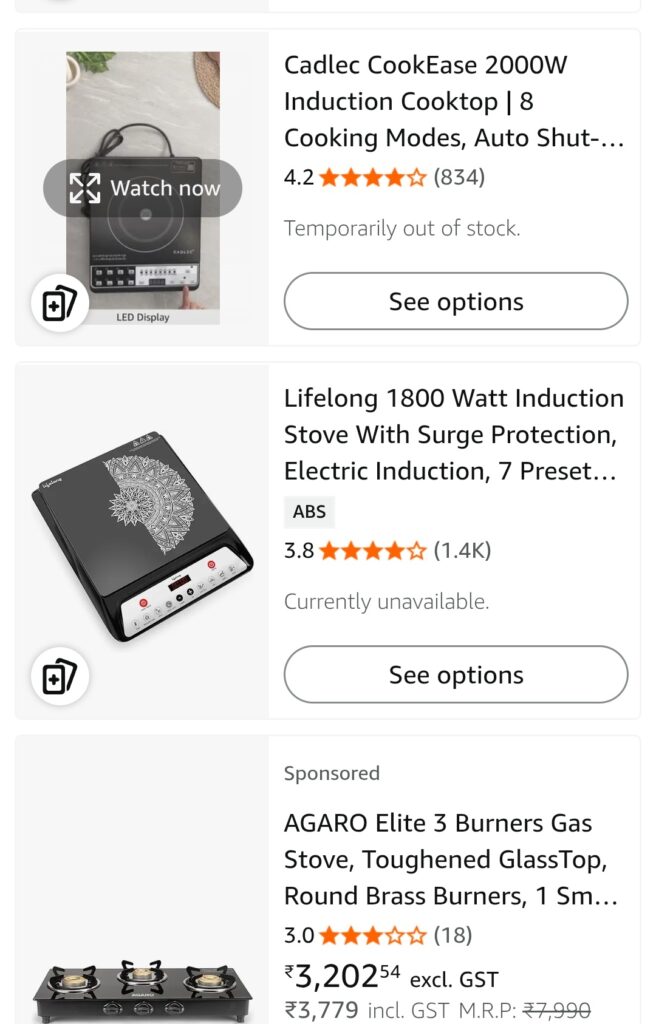This screenshot has width=656, height=1024.
Task: Open Cadlec CookEase 2000W Induction Cooktop listing
Action: [x=453, y=102]
